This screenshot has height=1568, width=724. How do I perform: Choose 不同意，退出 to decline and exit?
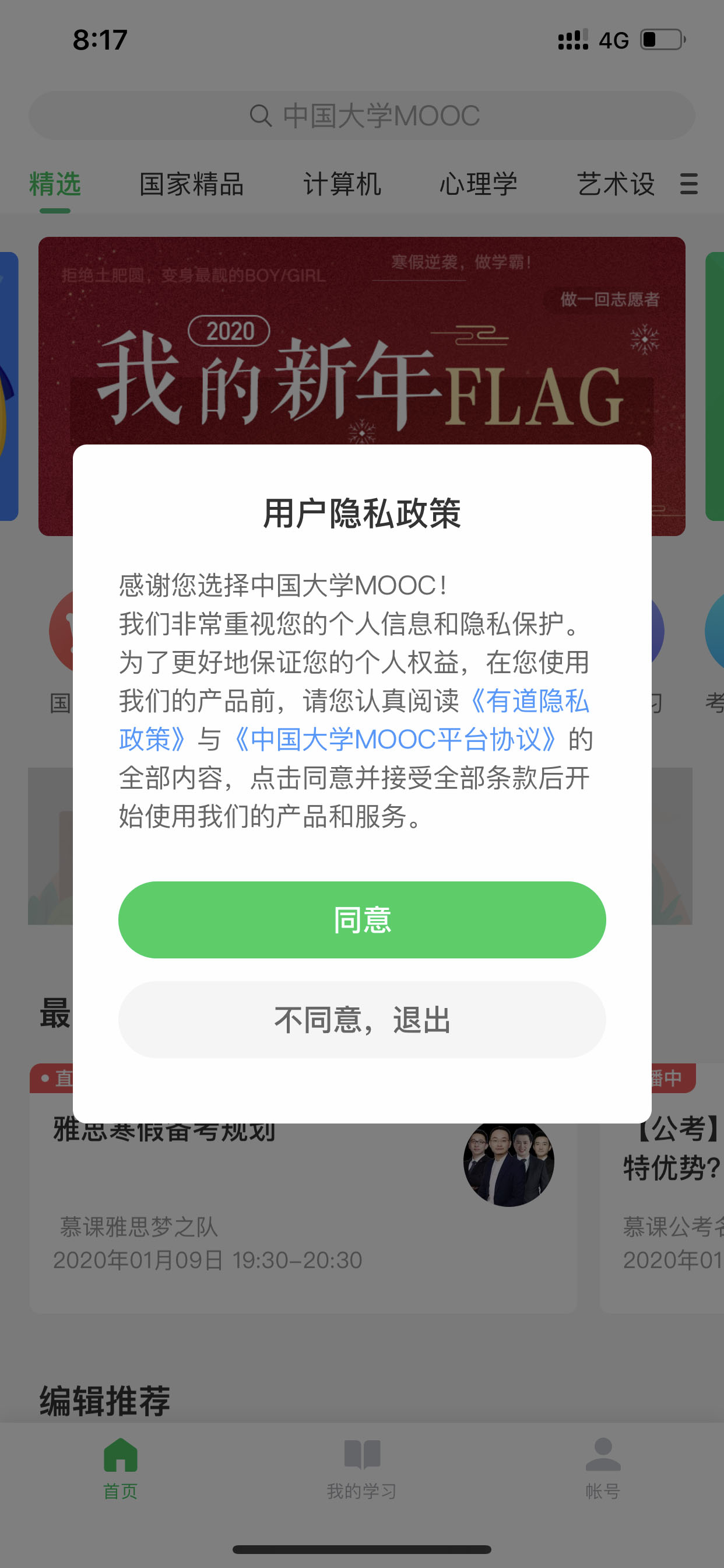click(x=362, y=1020)
